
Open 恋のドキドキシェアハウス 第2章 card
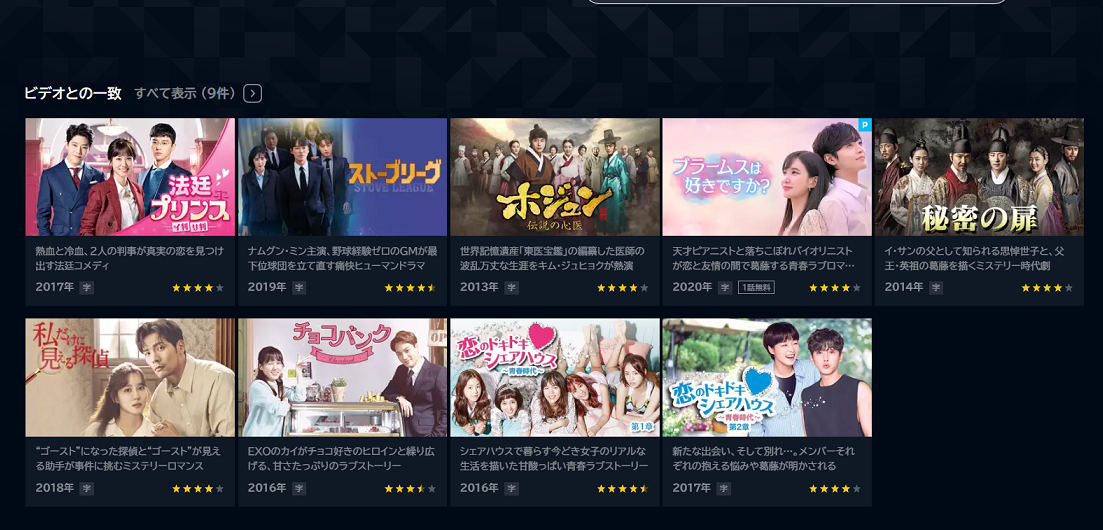766,377
